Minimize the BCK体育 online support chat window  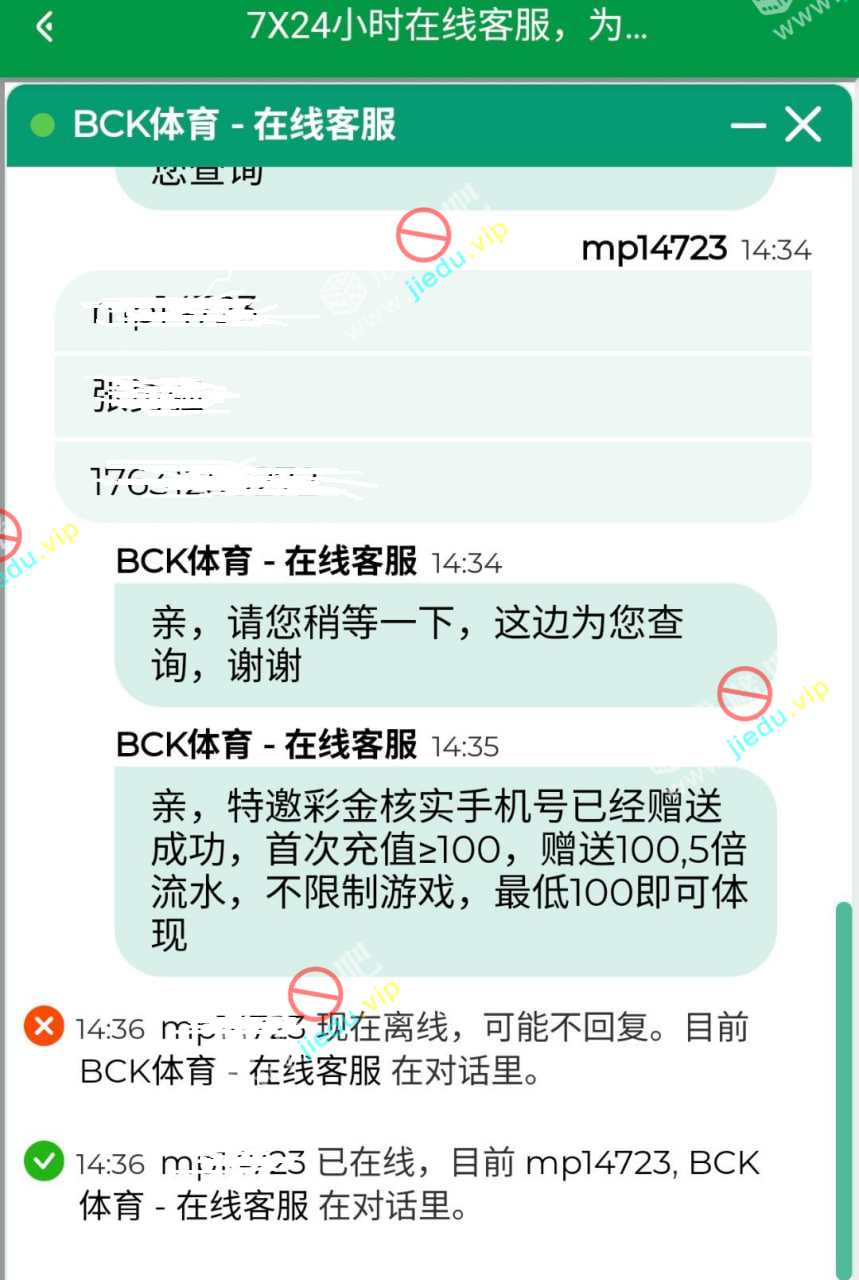[x=747, y=126]
